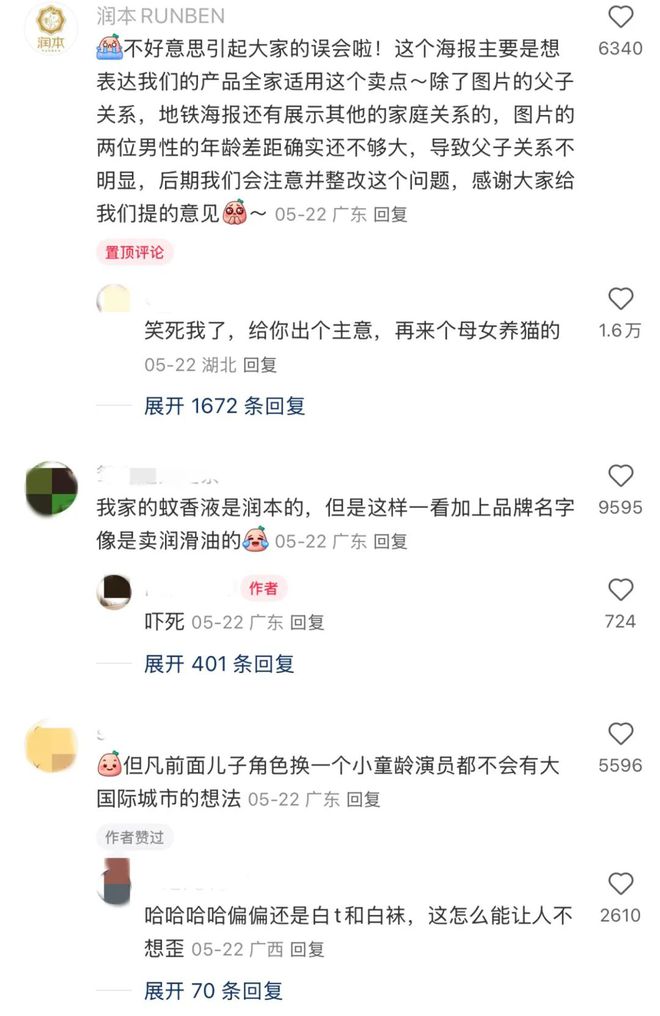Like the author's 吓死 reply
This screenshot has height=1016, width=660.
(x=621, y=590)
